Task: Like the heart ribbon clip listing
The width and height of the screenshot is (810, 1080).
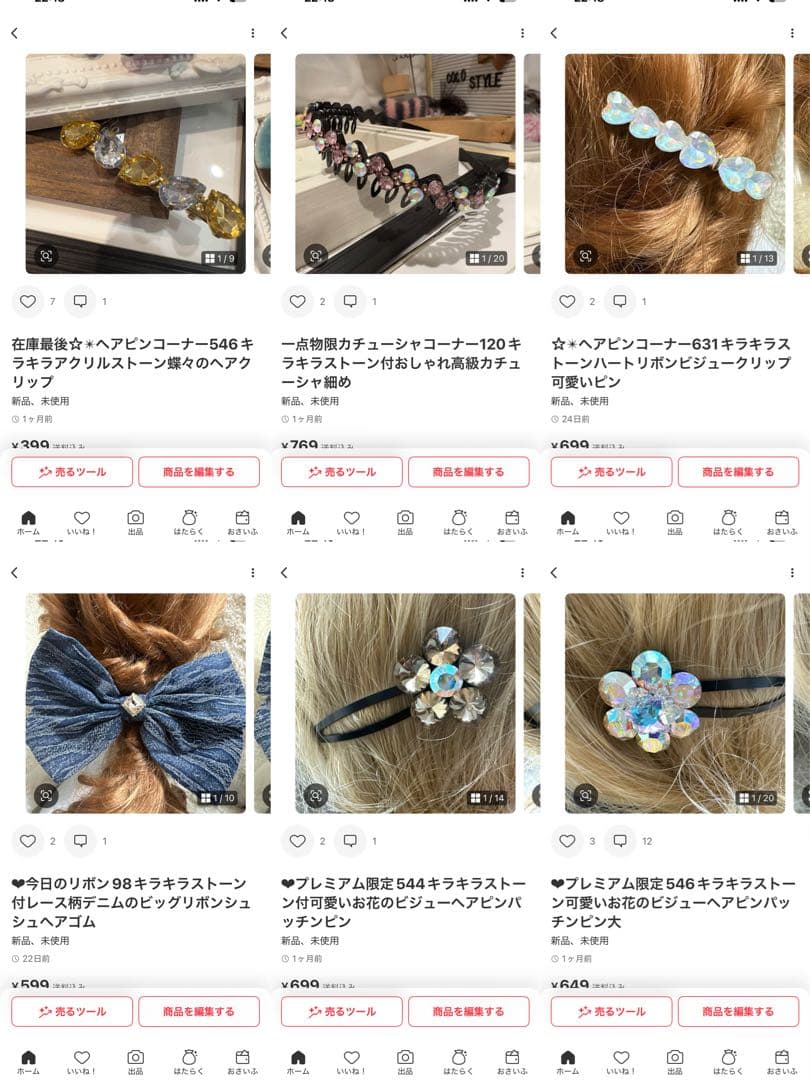Action: pyautogui.click(x=567, y=301)
